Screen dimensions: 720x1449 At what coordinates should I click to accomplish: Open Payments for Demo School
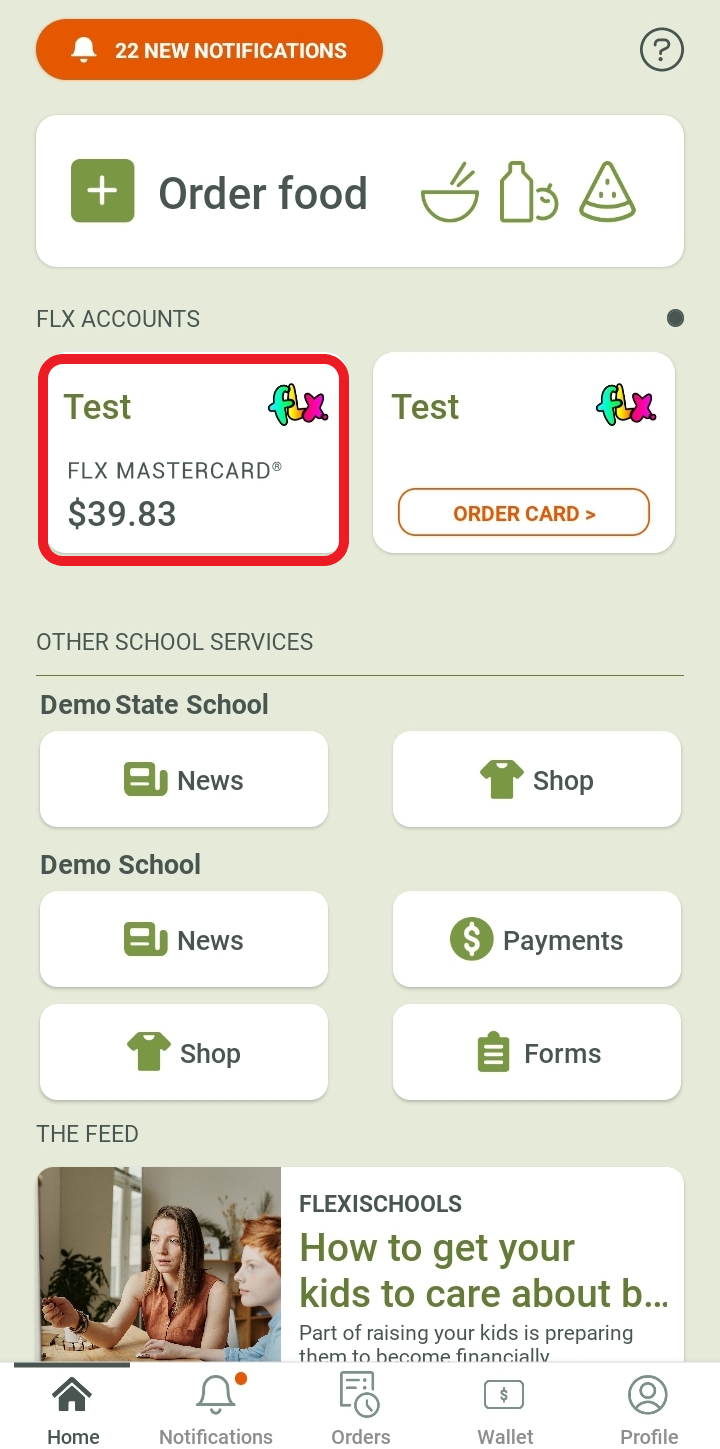click(536, 940)
